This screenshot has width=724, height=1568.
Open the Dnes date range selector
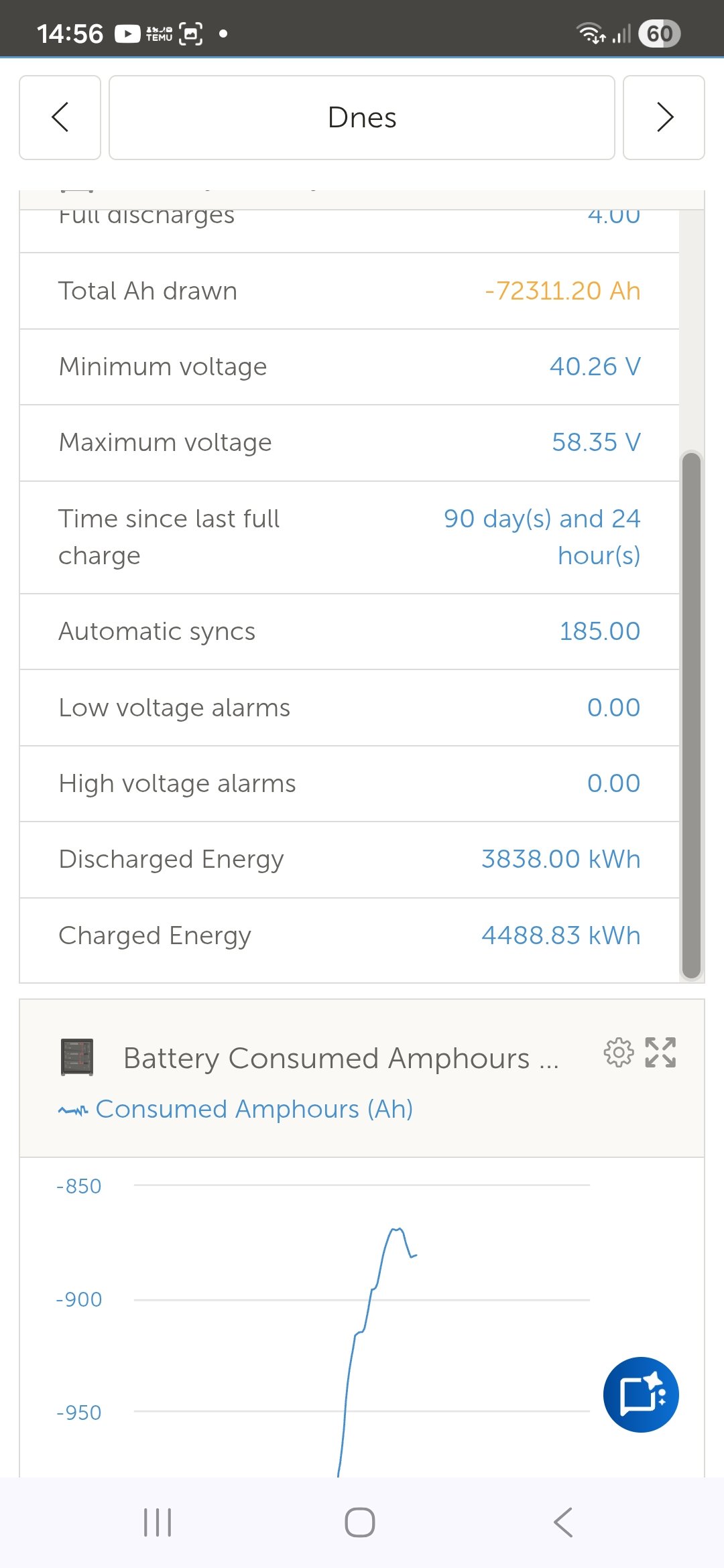point(362,117)
